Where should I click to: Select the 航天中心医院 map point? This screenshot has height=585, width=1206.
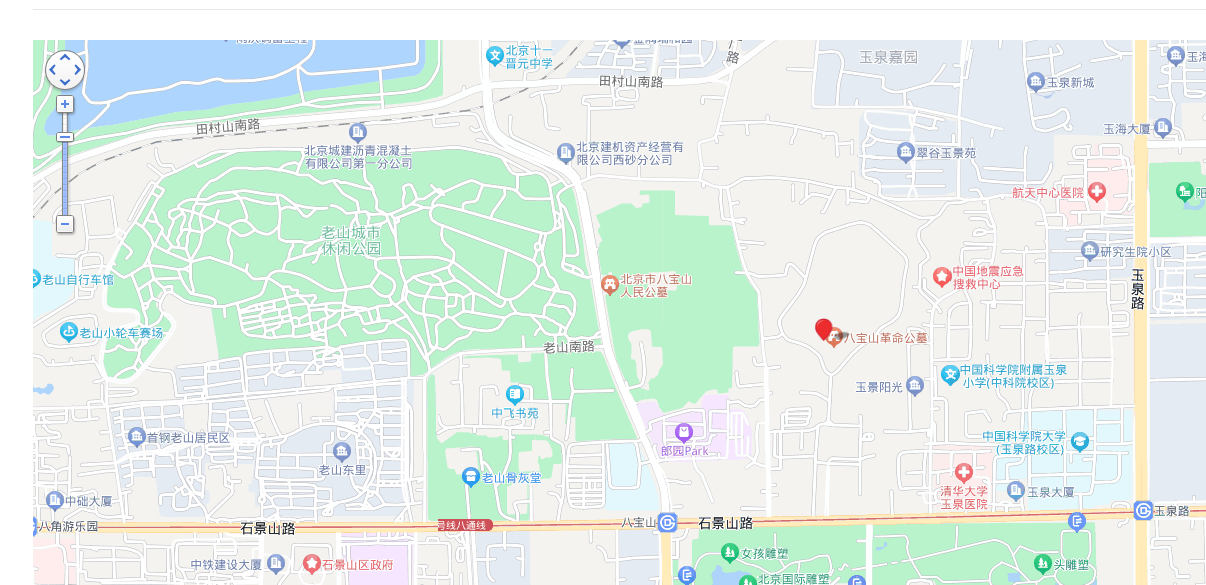coord(1097,191)
